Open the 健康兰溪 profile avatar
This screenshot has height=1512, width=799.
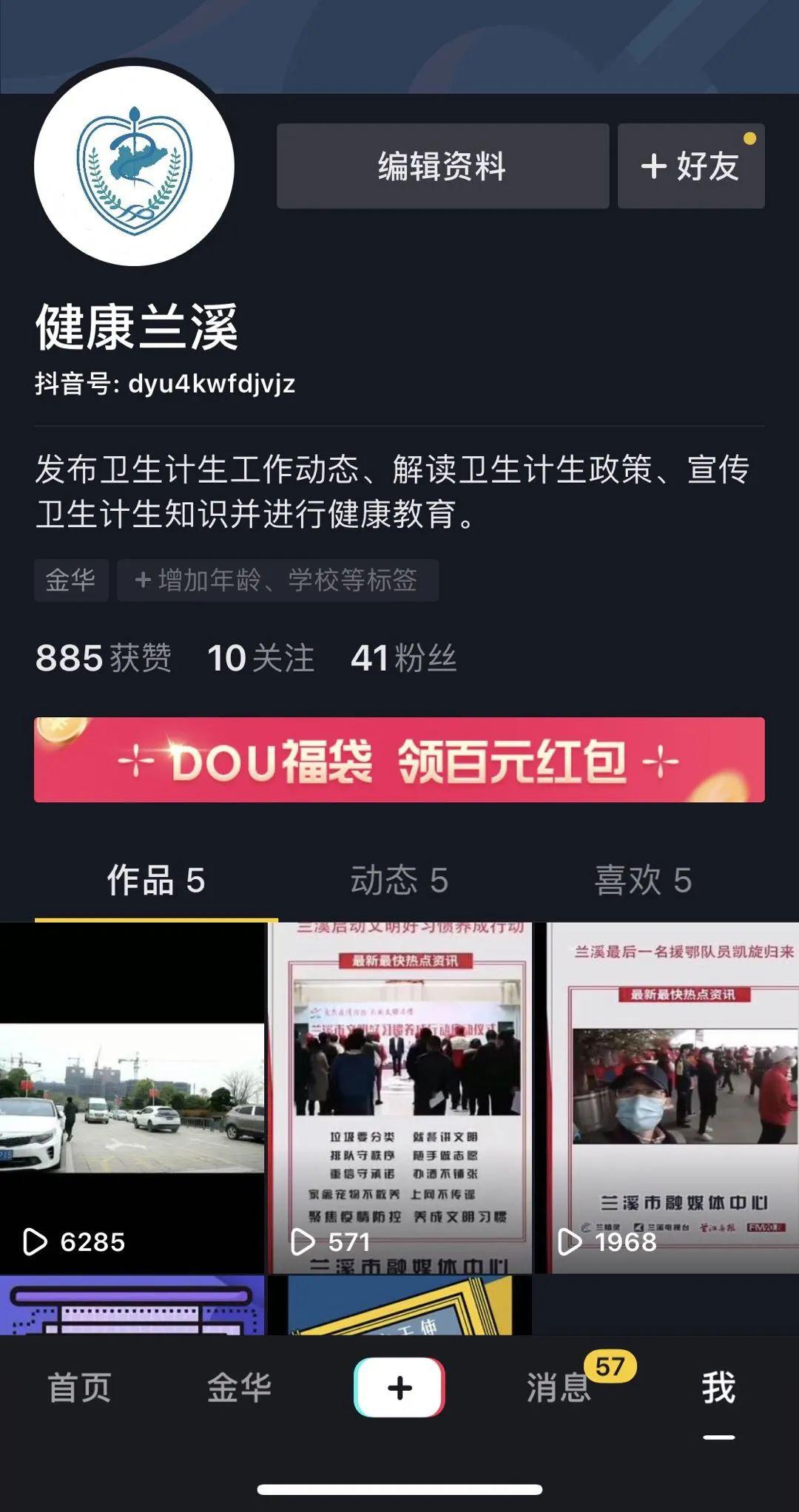(x=134, y=166)
